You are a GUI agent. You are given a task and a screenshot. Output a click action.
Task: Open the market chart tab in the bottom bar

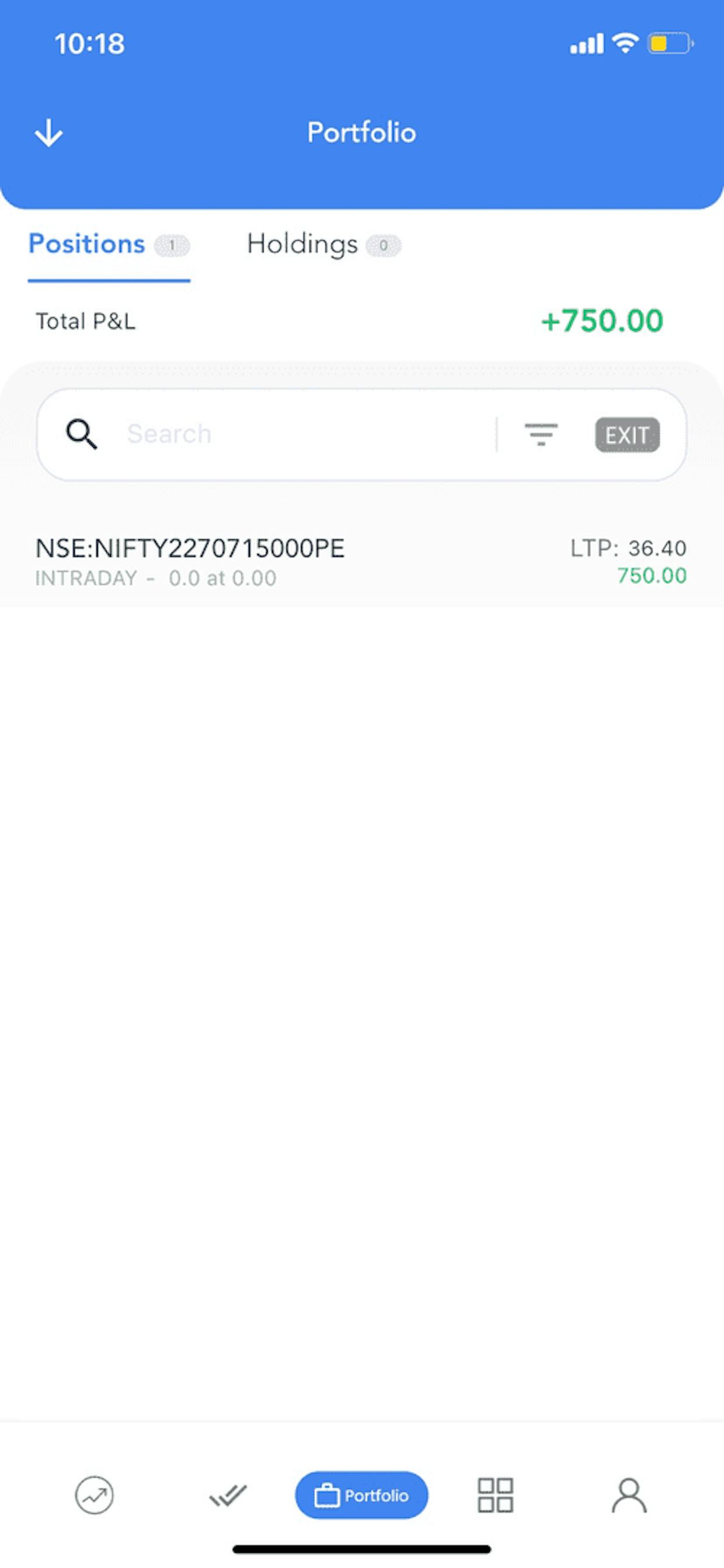pos(95,1494)
